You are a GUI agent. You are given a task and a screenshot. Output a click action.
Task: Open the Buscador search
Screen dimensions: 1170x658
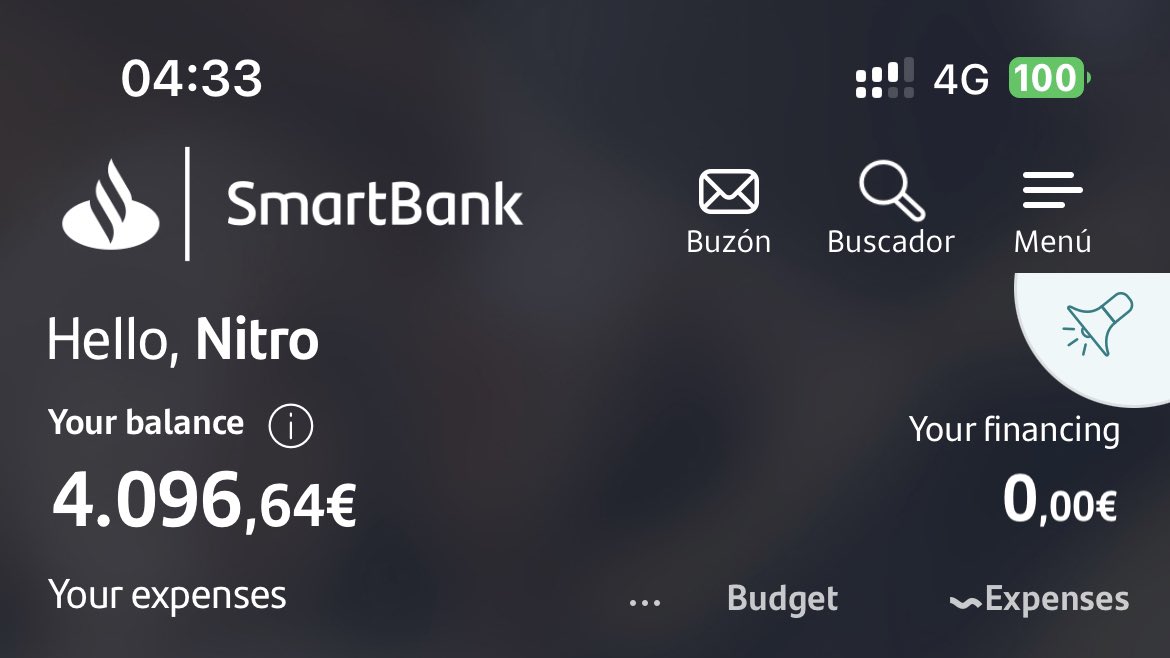(890, 210)
